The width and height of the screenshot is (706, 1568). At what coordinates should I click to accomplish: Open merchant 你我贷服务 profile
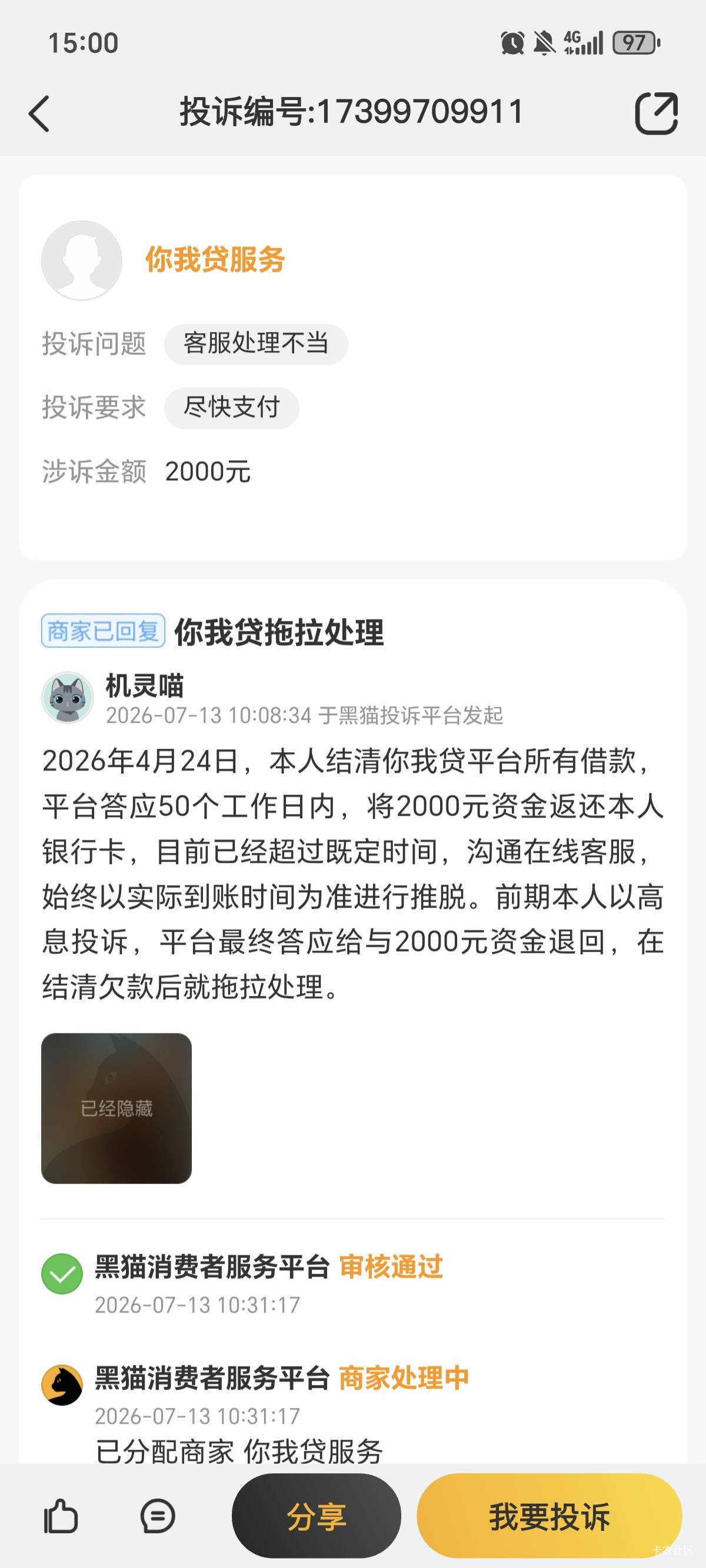pos(215,260)
